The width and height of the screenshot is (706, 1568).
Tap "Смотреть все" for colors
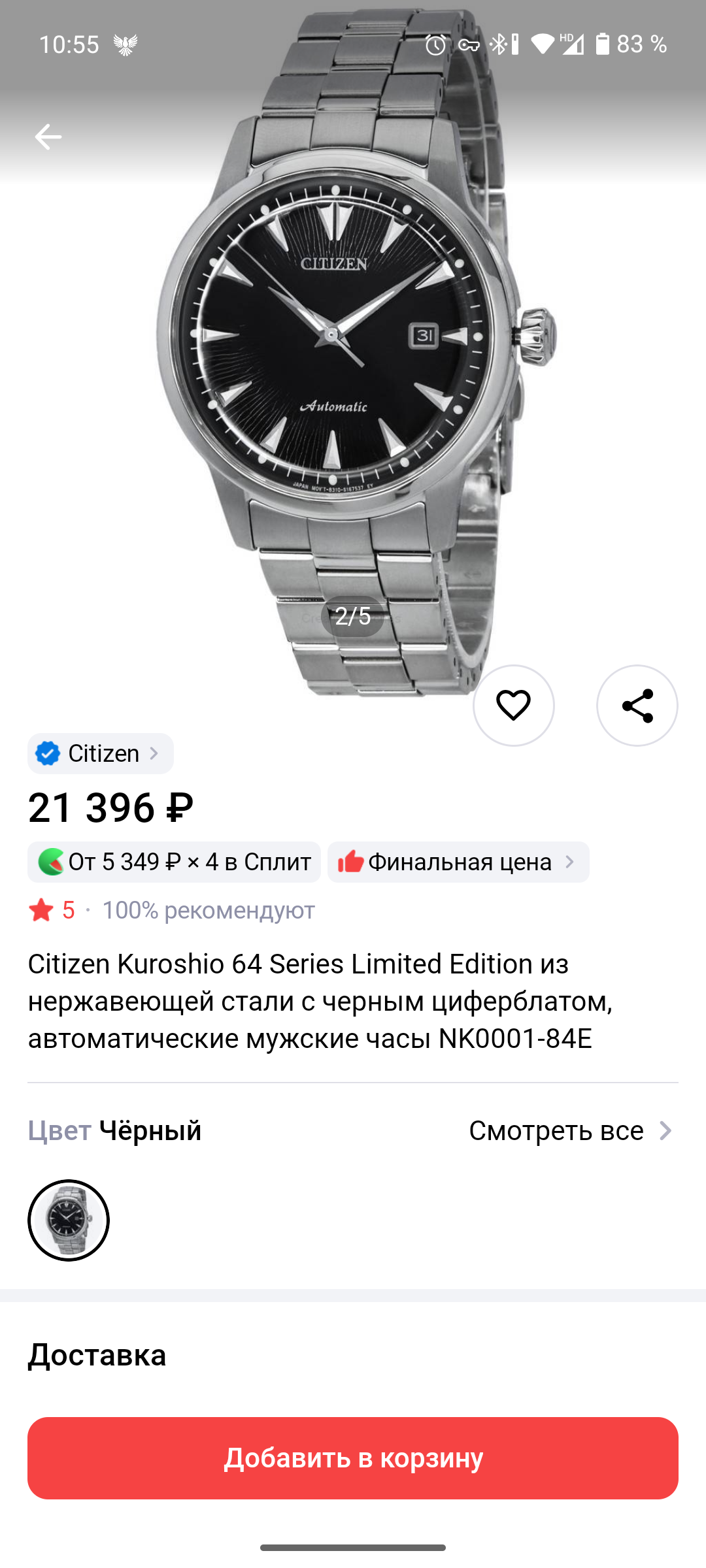(x=570, y=1131)
